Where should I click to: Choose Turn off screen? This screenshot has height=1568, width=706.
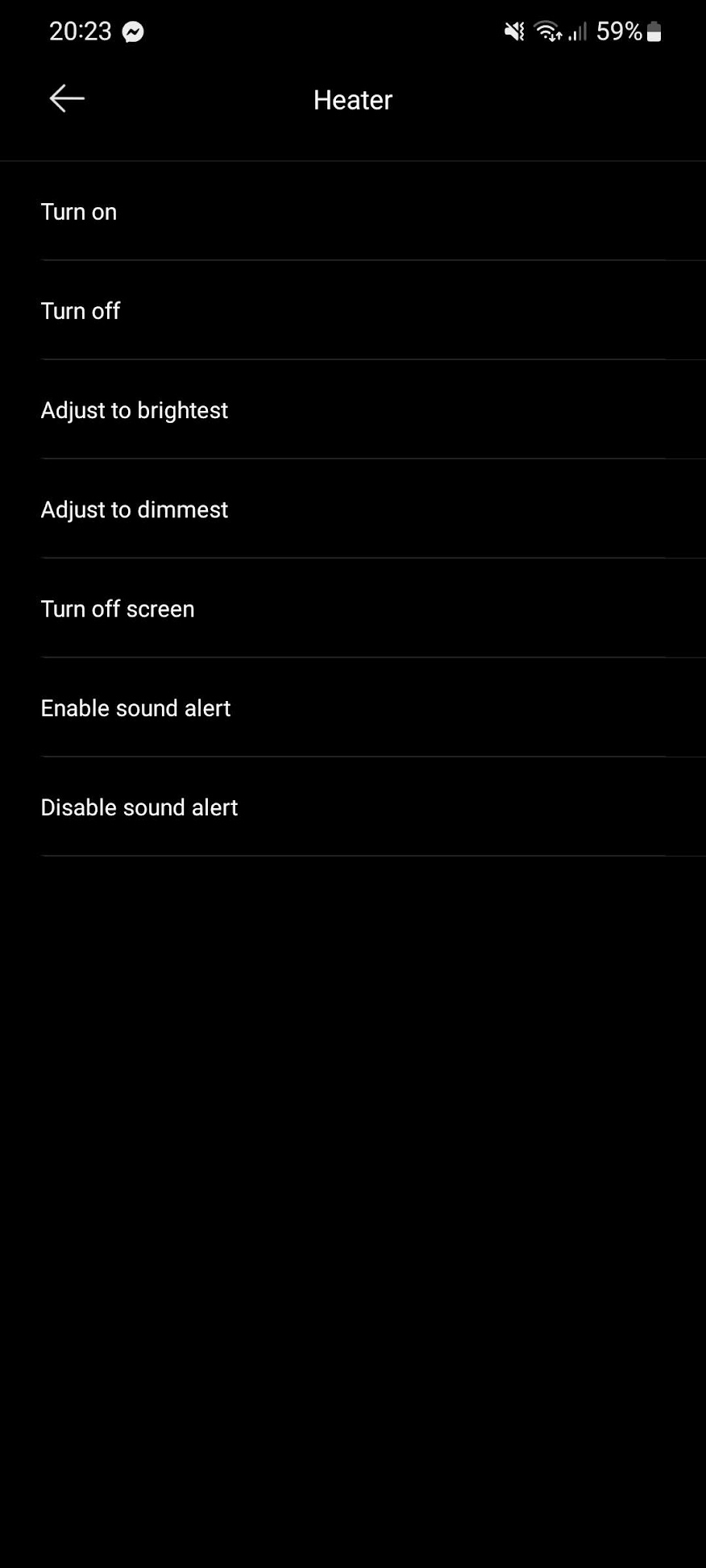click(353, 608)
